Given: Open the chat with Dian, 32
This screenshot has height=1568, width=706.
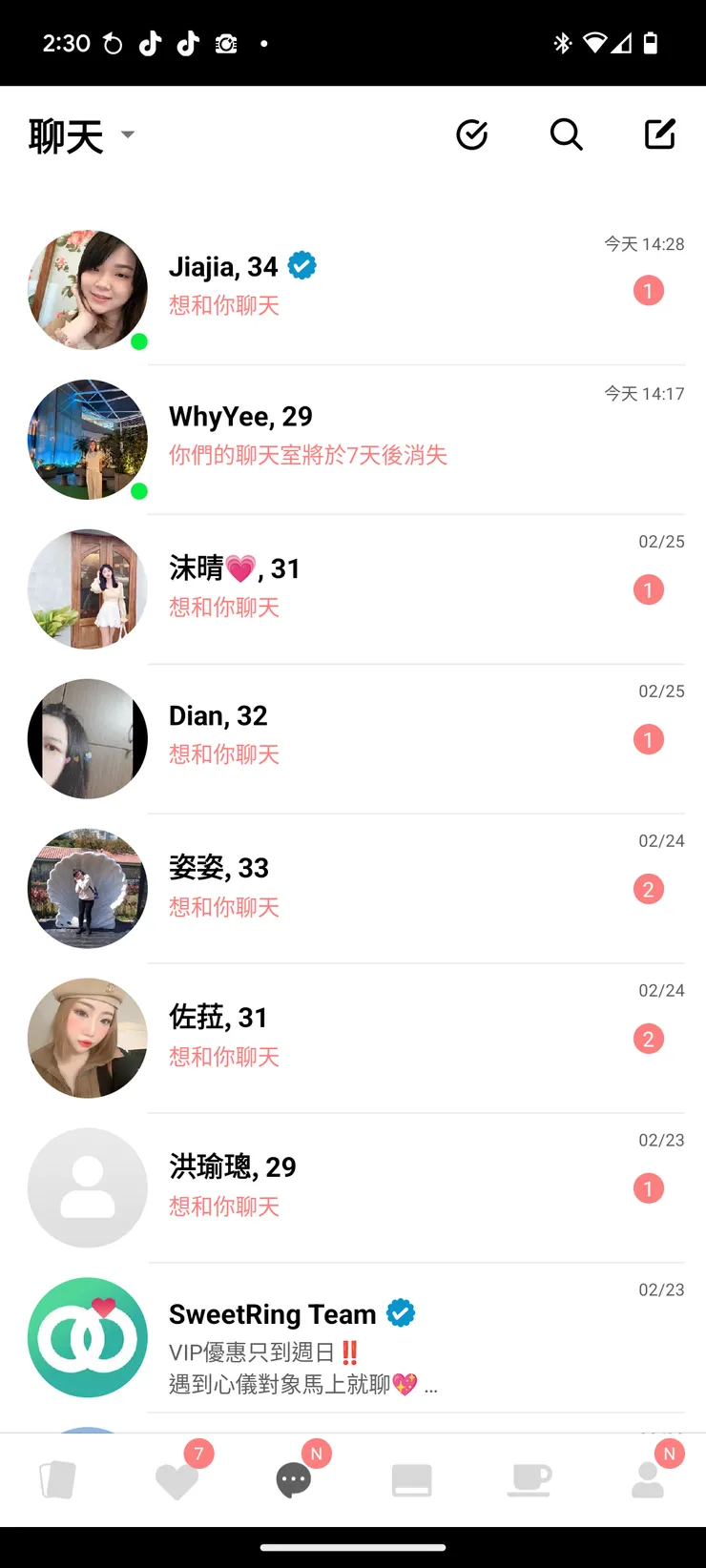Looking at the screenshot, I should pos(353,738).
